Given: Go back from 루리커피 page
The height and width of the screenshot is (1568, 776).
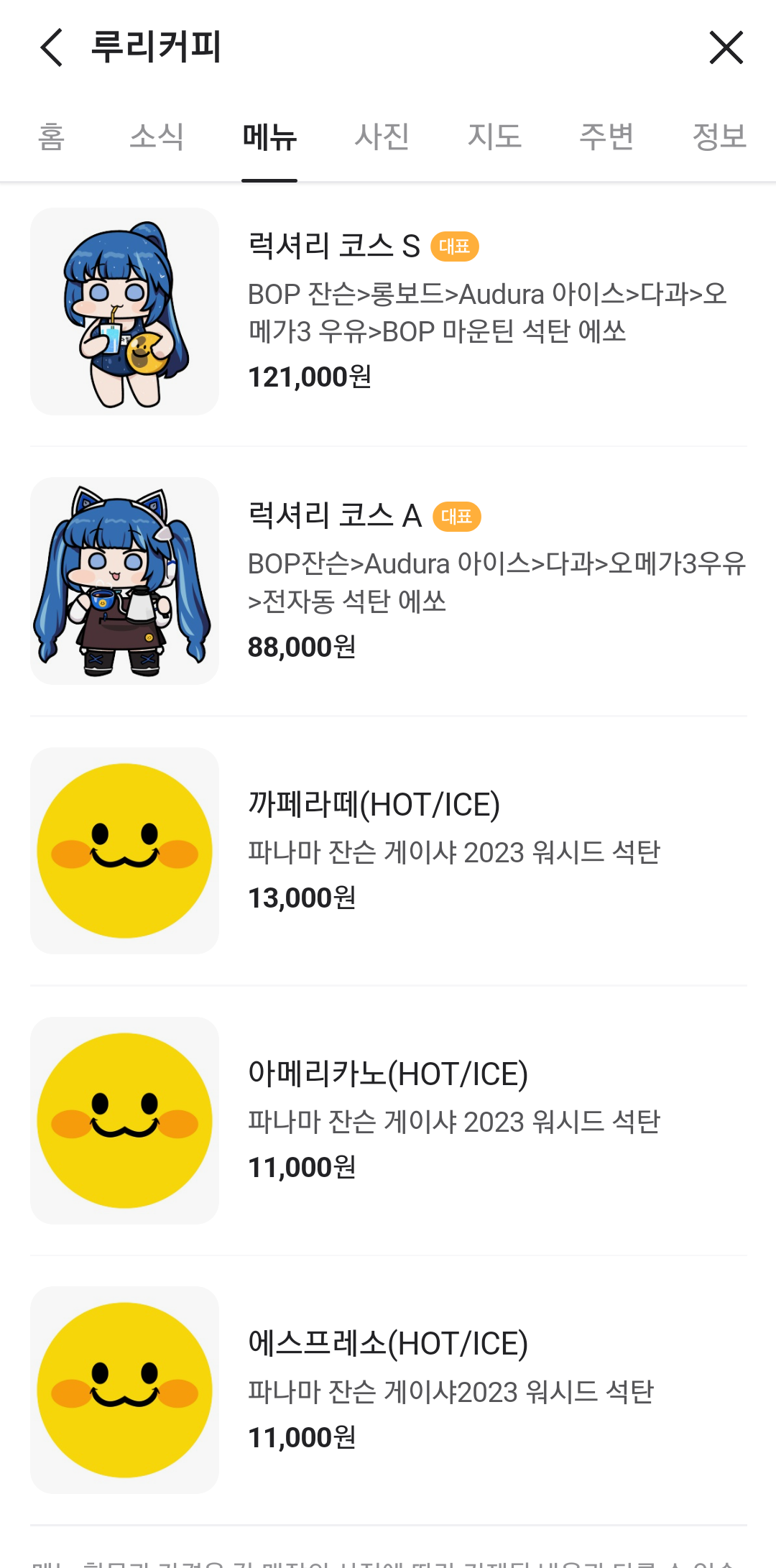Looking at the screenshot, I should (x=52, y=47).
